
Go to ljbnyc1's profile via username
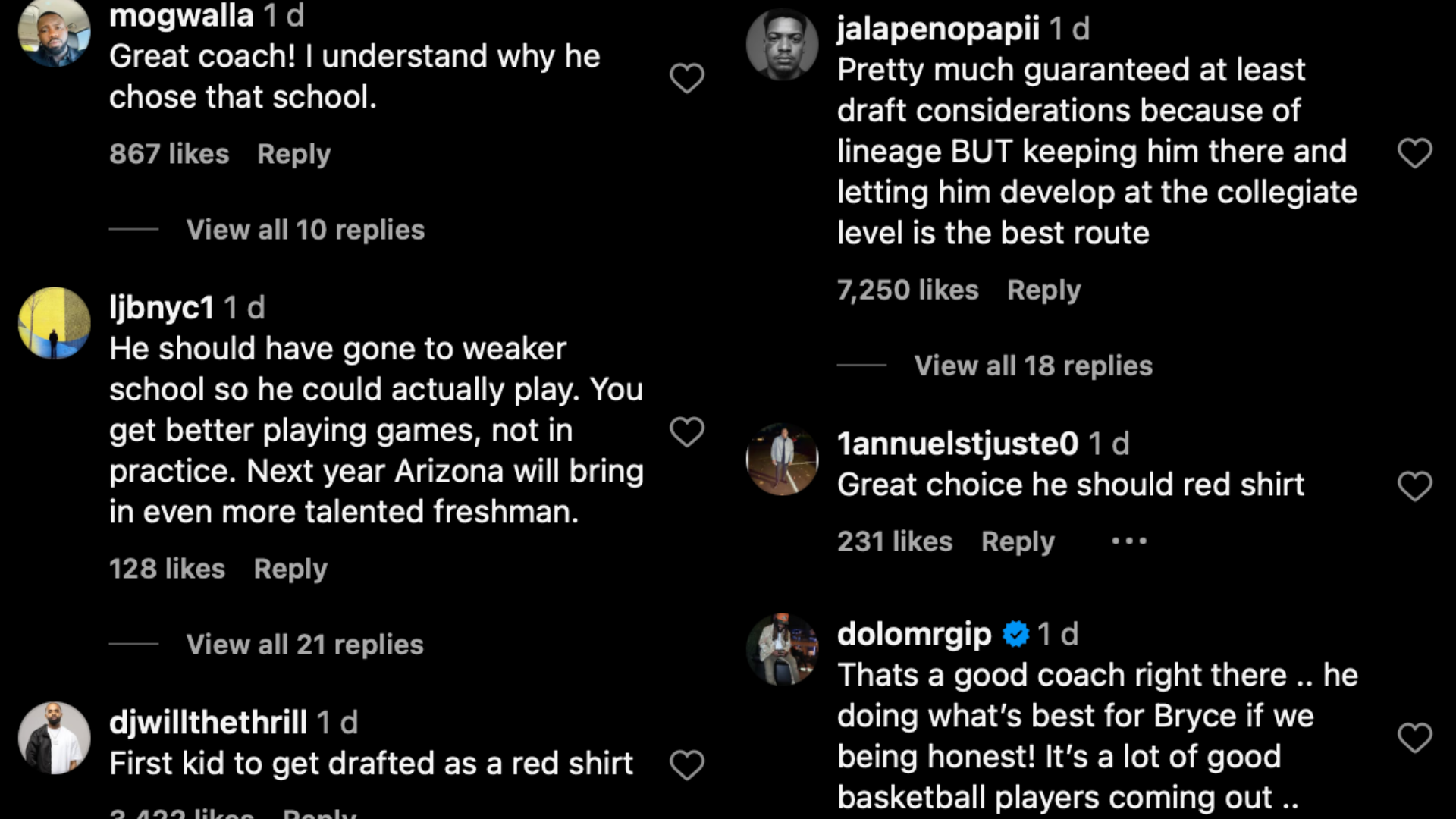[162, 308]
